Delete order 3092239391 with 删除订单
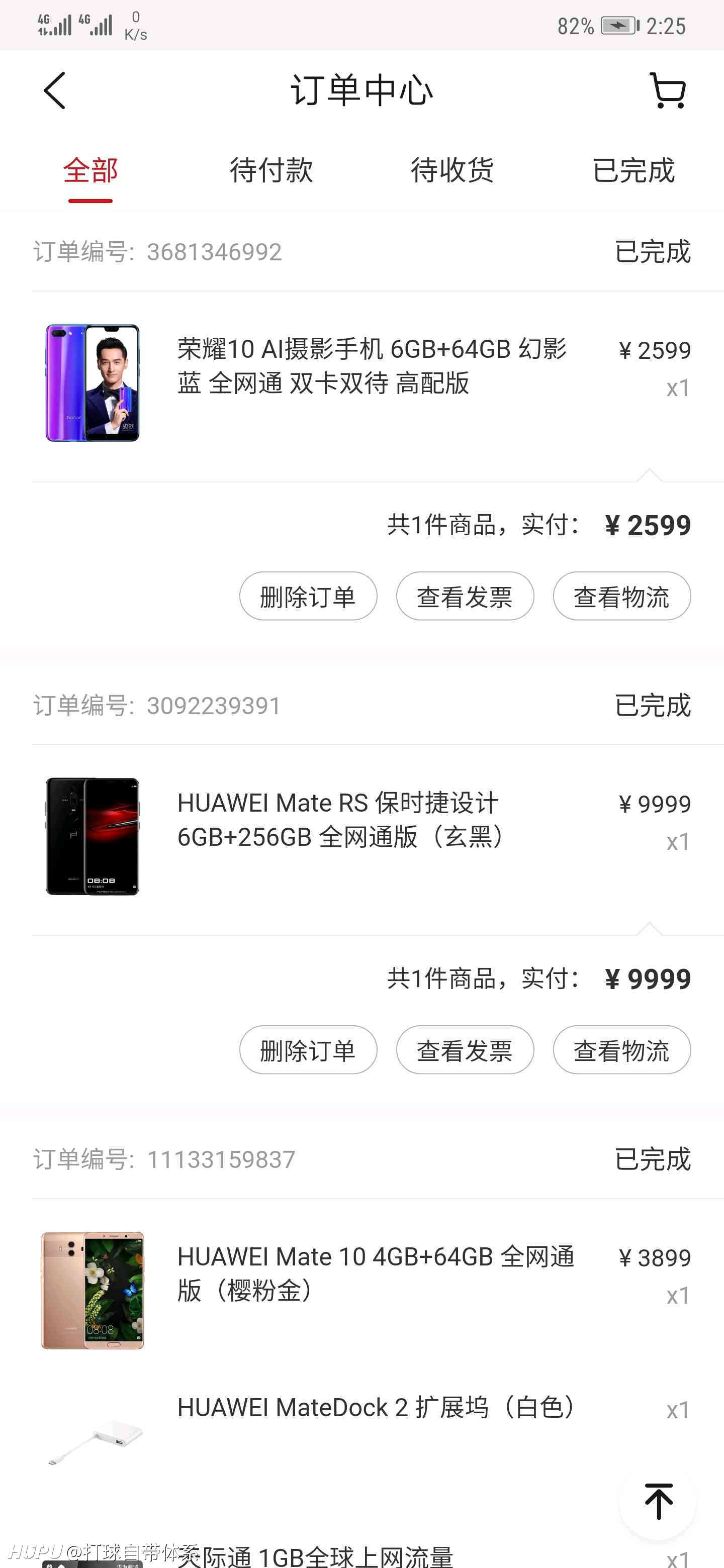 308,1049
